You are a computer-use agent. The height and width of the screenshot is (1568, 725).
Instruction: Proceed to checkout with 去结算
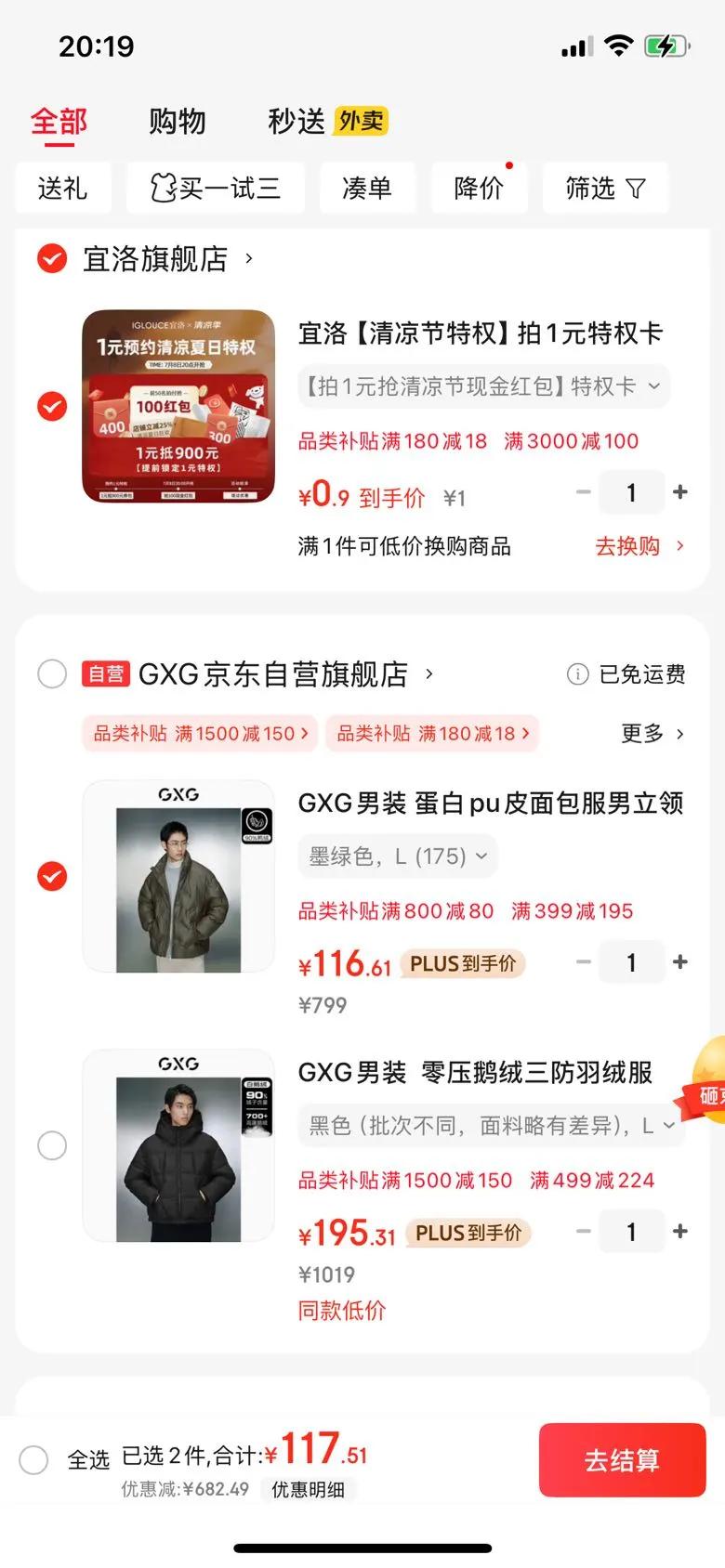pos(622,1460)
